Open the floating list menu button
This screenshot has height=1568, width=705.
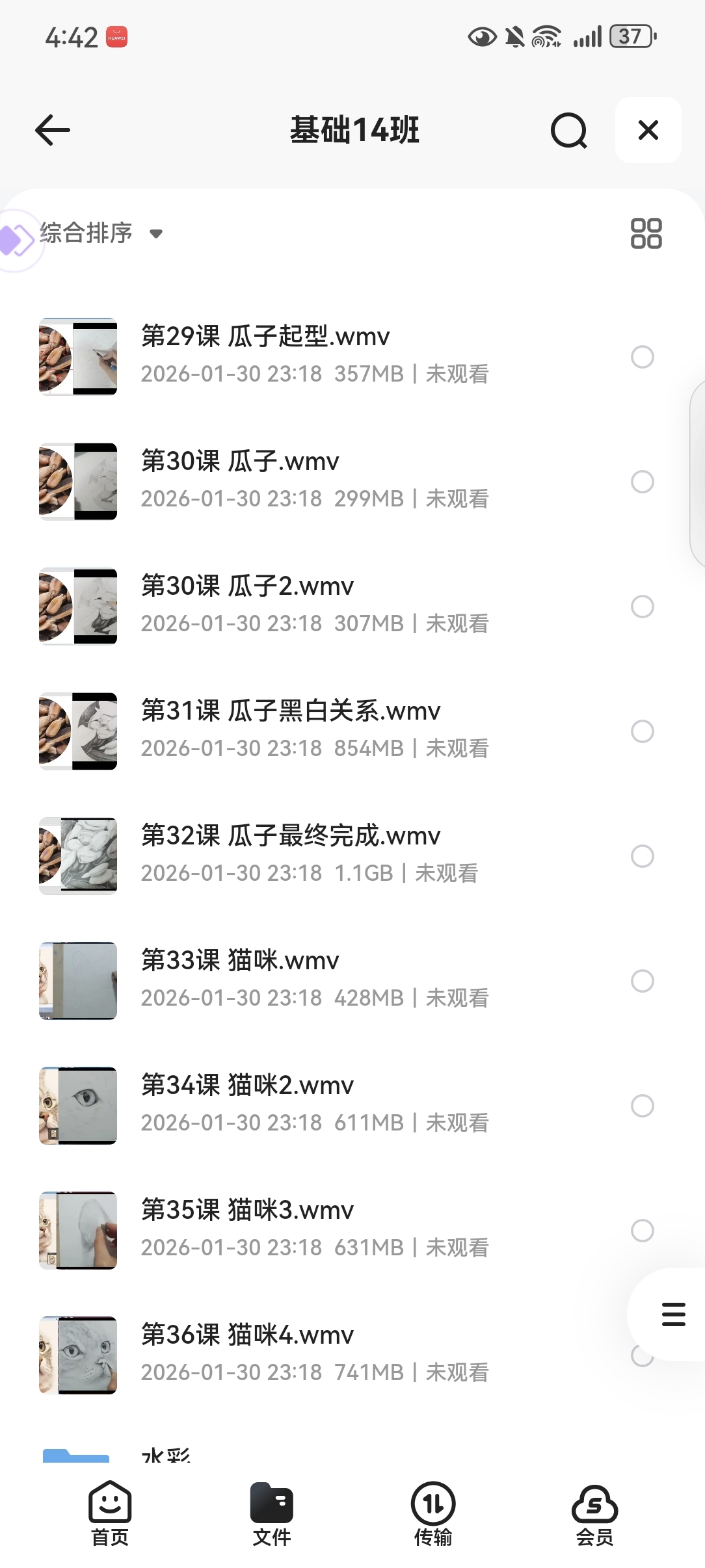tap(673, 1314)
